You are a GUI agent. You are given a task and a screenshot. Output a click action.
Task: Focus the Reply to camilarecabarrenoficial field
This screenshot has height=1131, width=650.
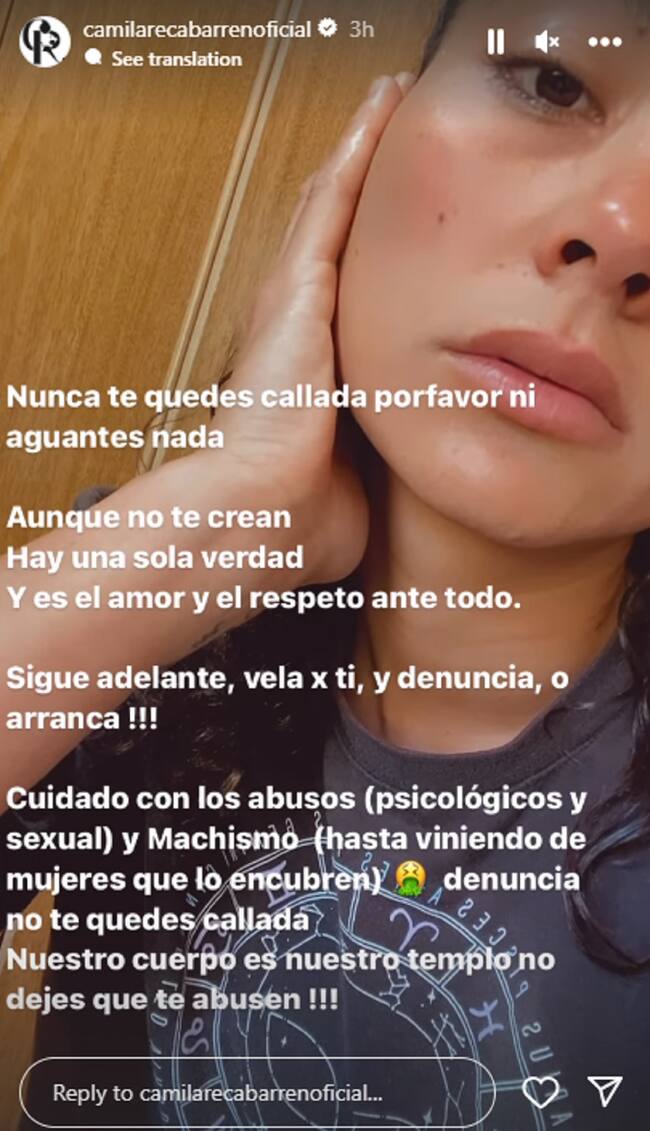point(257,1093)
